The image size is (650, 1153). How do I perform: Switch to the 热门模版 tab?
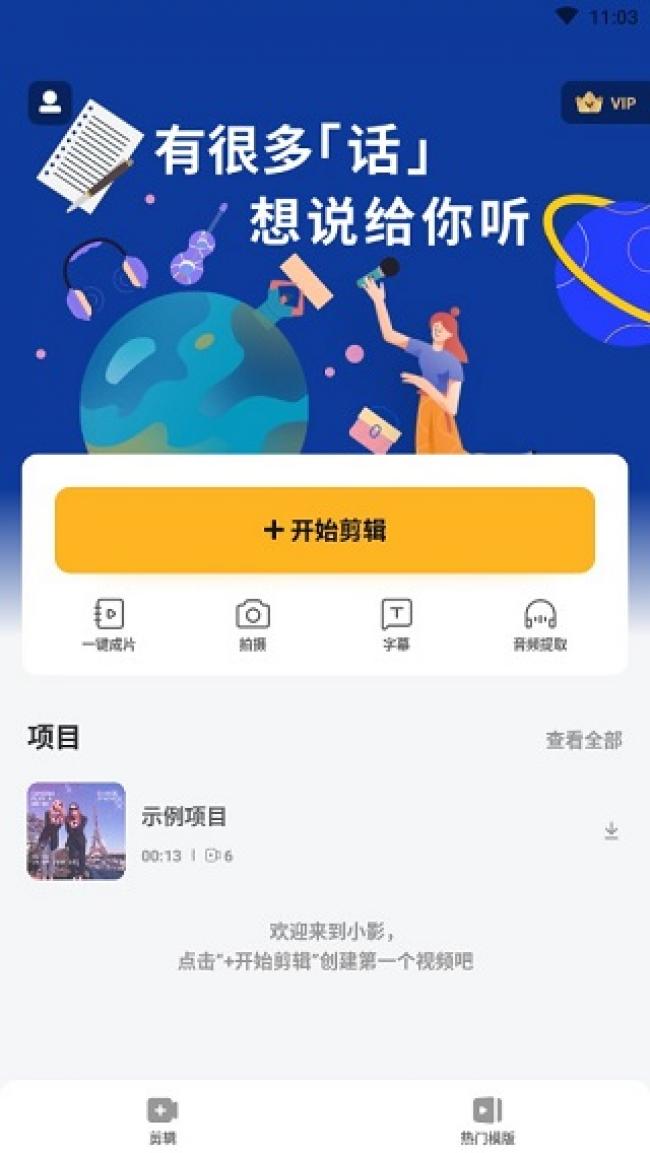(488, 1121)
